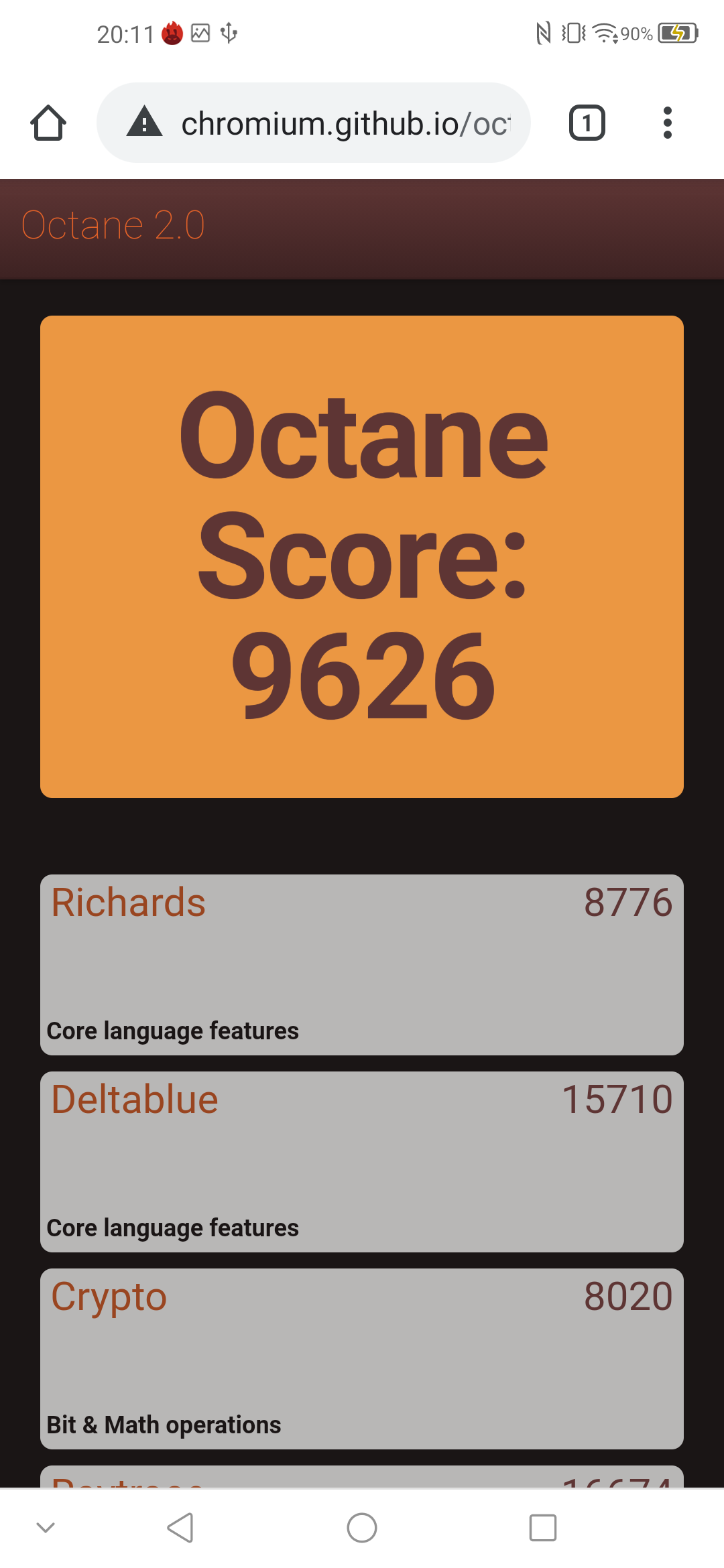This screenshot has height=1568, width=724.
Task: View the site security warning icon
Action: coord(145,122)
